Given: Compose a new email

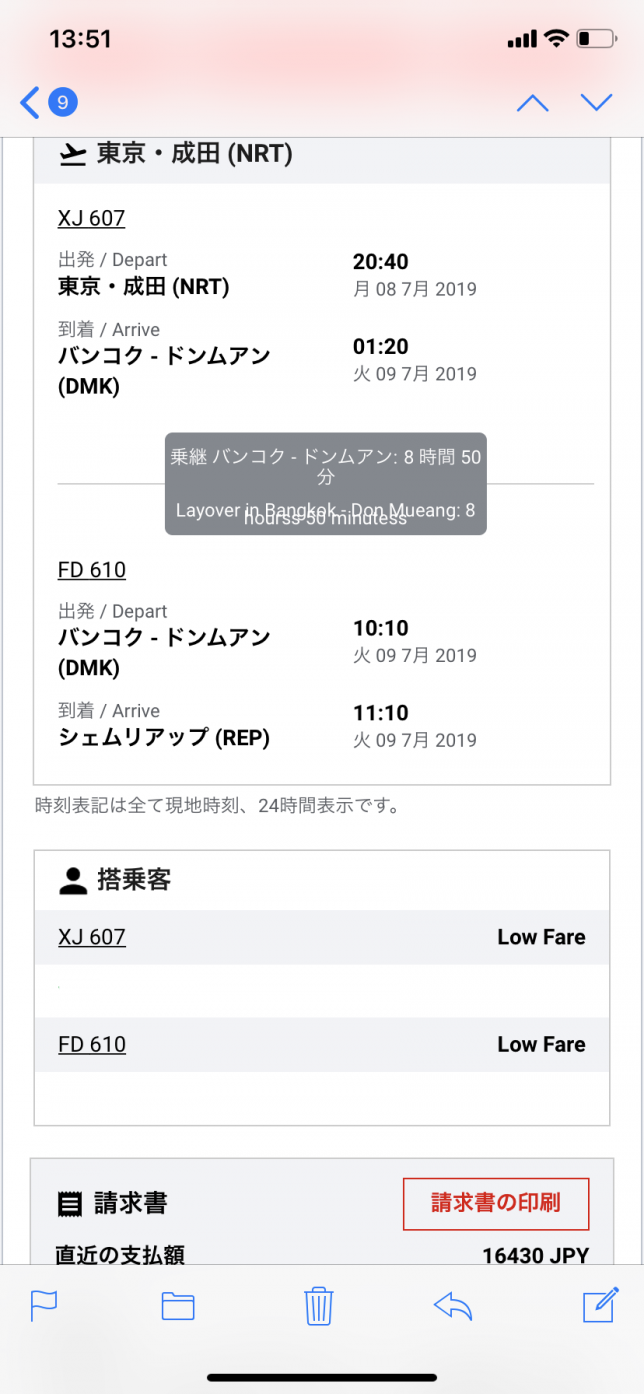Looking at the screenshot, I should 600,1305.
